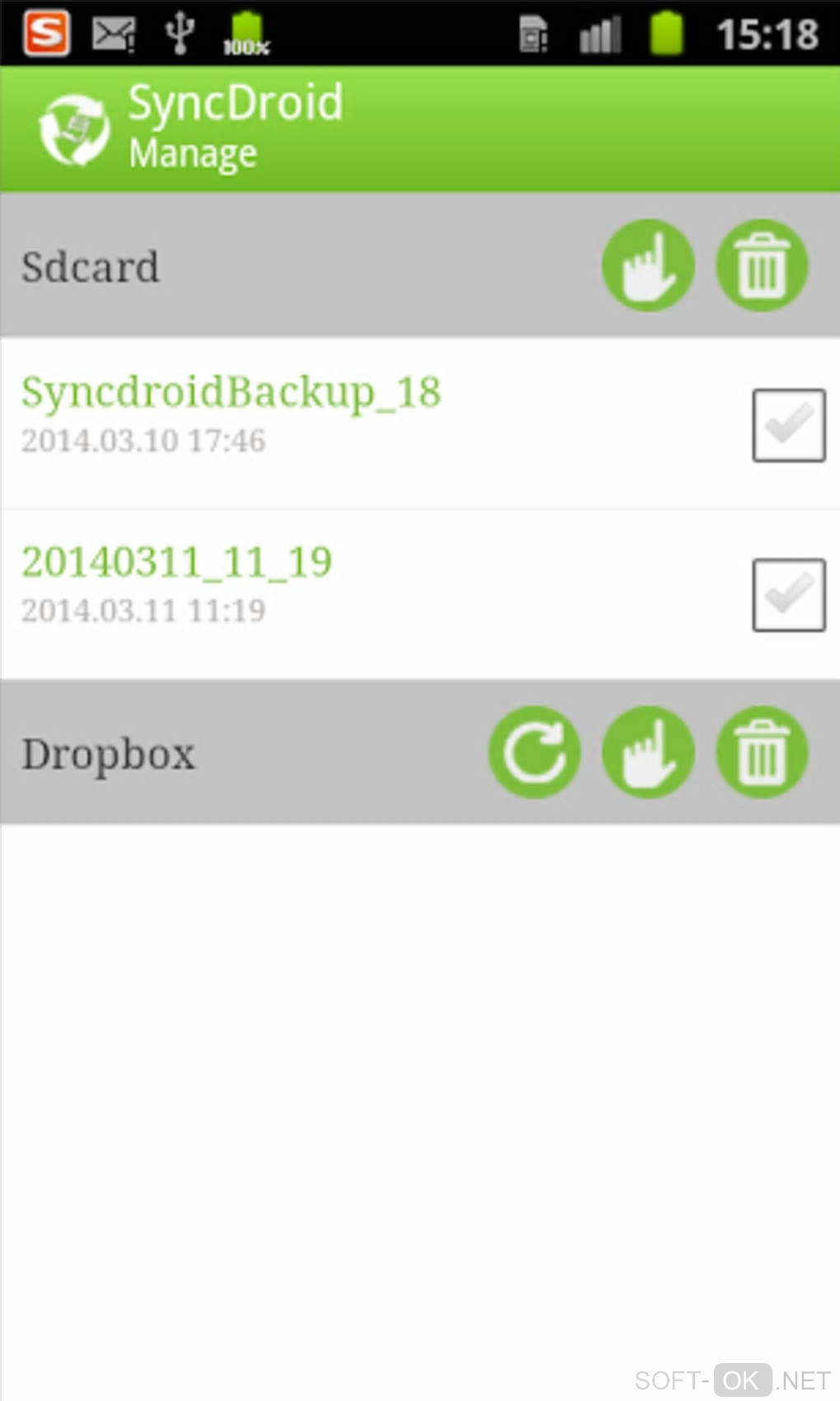Tap the select-all hand icon for Dropbox
This screenshot has width=840, height=1401.
pos(648,752)
